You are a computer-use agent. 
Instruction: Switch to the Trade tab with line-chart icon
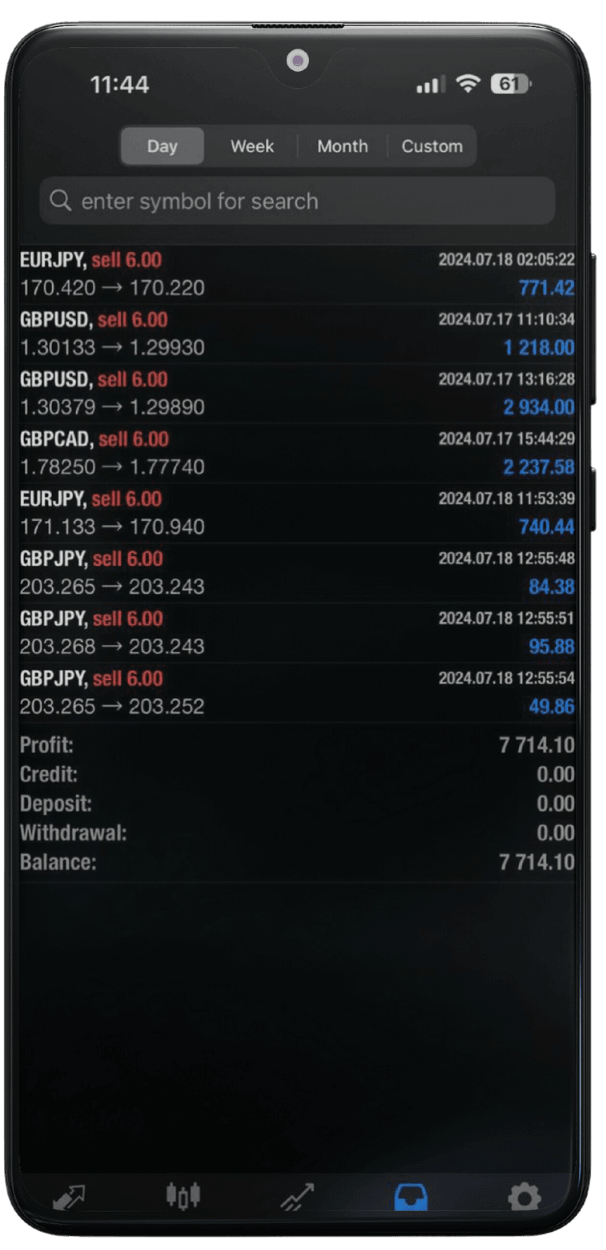[297, 1196]
